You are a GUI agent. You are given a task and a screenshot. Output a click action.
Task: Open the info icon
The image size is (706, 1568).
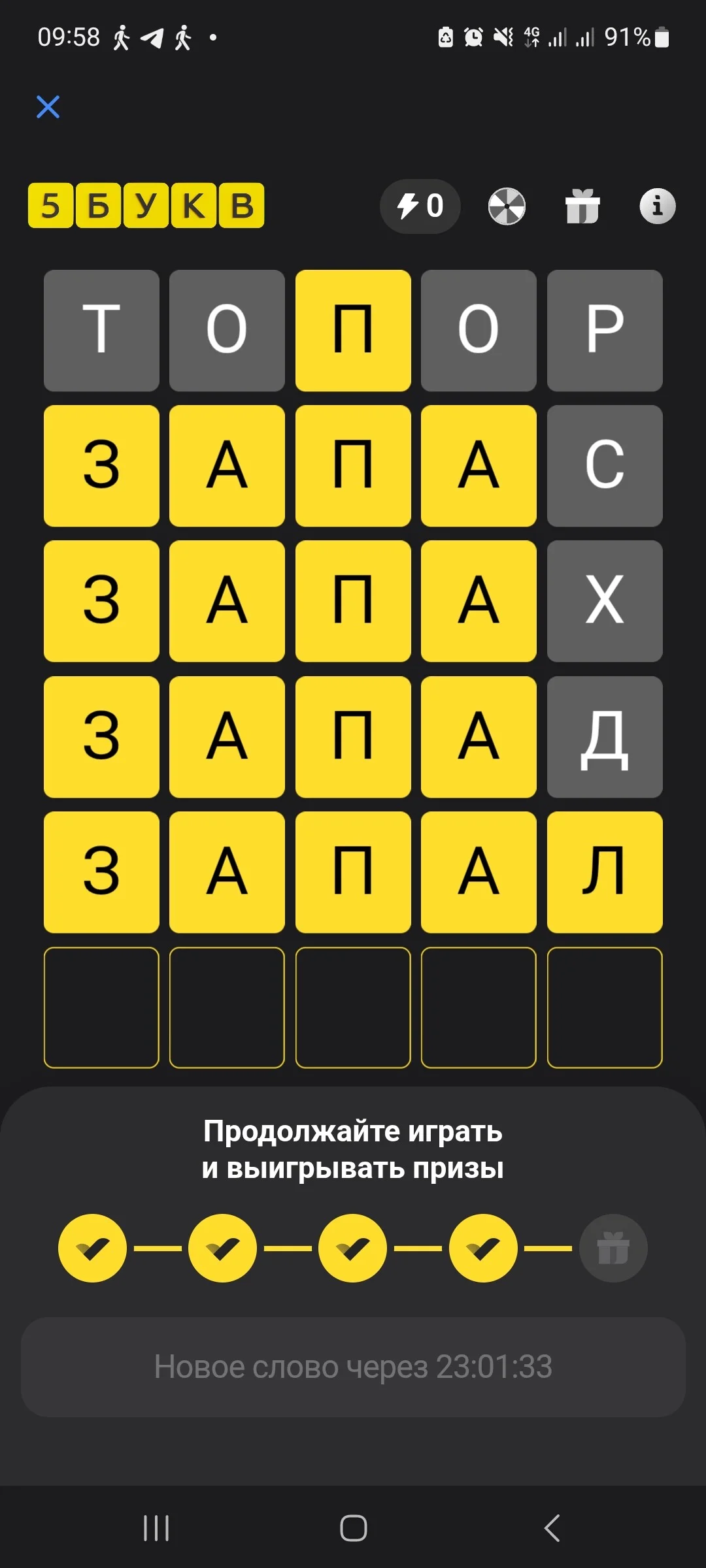pos(657,206)
